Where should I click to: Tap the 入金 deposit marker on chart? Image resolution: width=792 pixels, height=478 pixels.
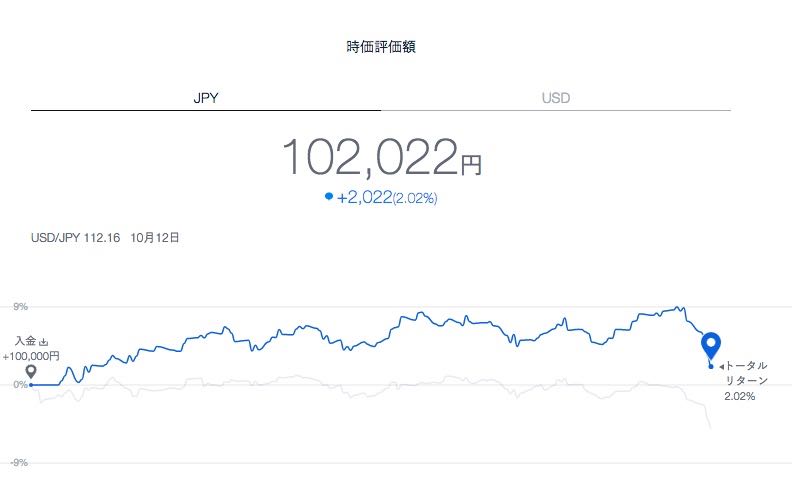31,372
